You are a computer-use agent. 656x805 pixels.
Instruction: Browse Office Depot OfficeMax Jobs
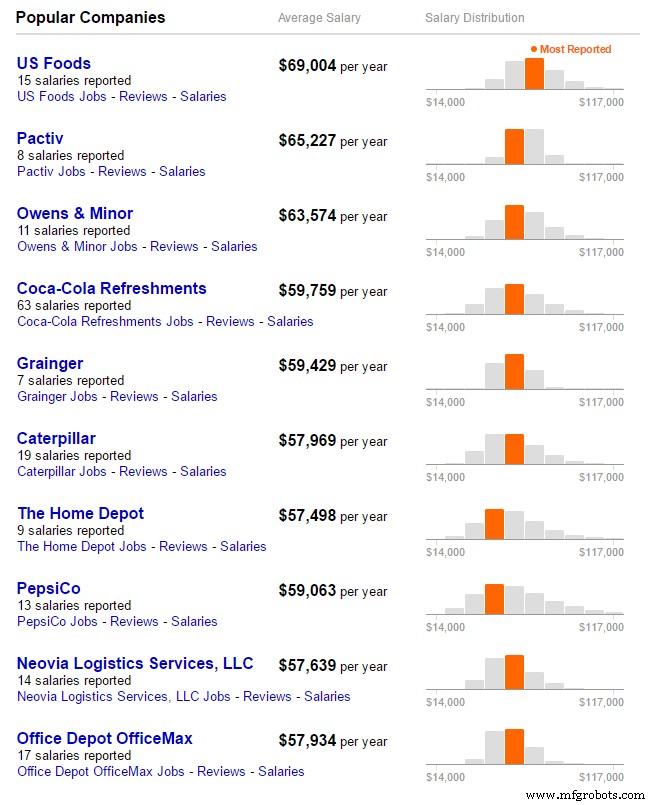101,772
